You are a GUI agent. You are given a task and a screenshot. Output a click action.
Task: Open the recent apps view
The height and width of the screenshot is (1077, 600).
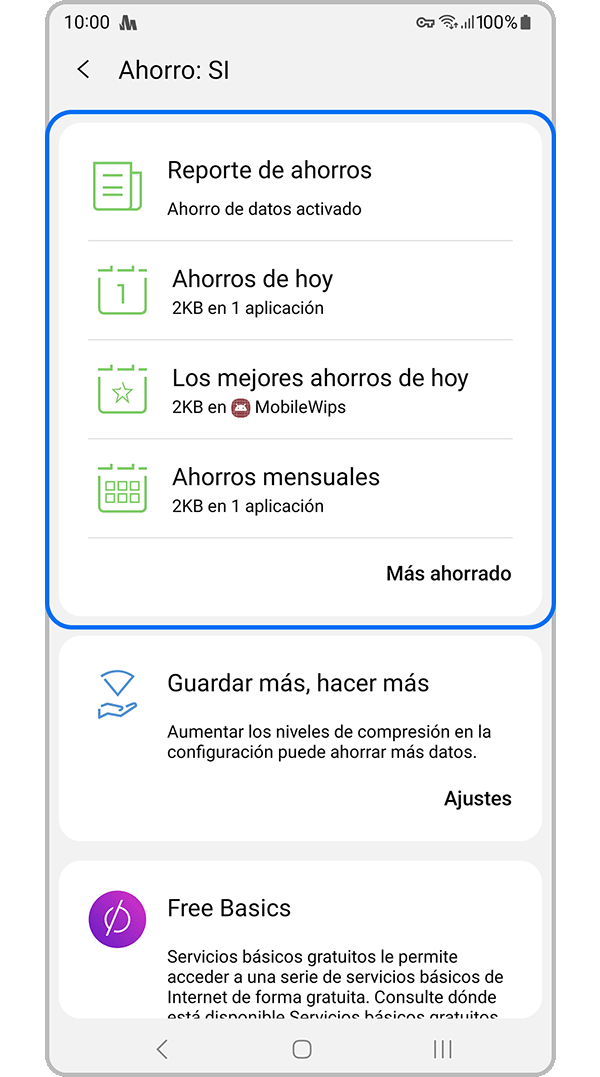pyautogui.click(x=442, y=1049)
